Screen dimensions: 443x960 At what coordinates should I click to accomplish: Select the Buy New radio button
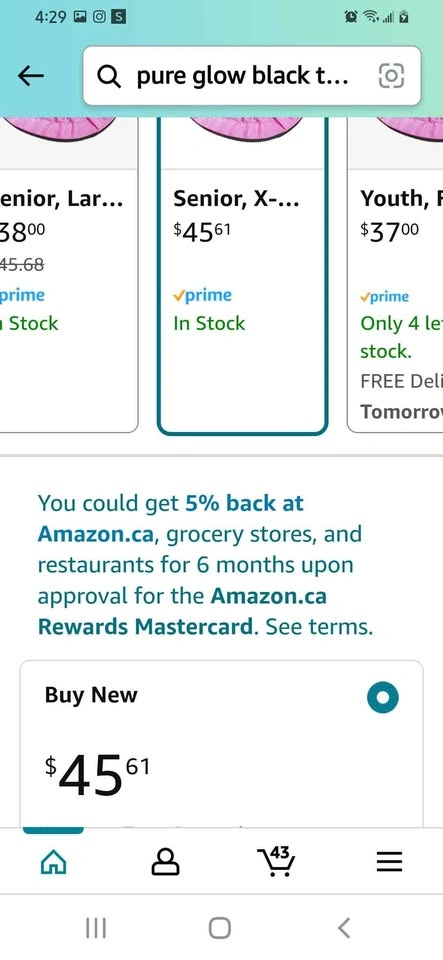click(383, 699)
